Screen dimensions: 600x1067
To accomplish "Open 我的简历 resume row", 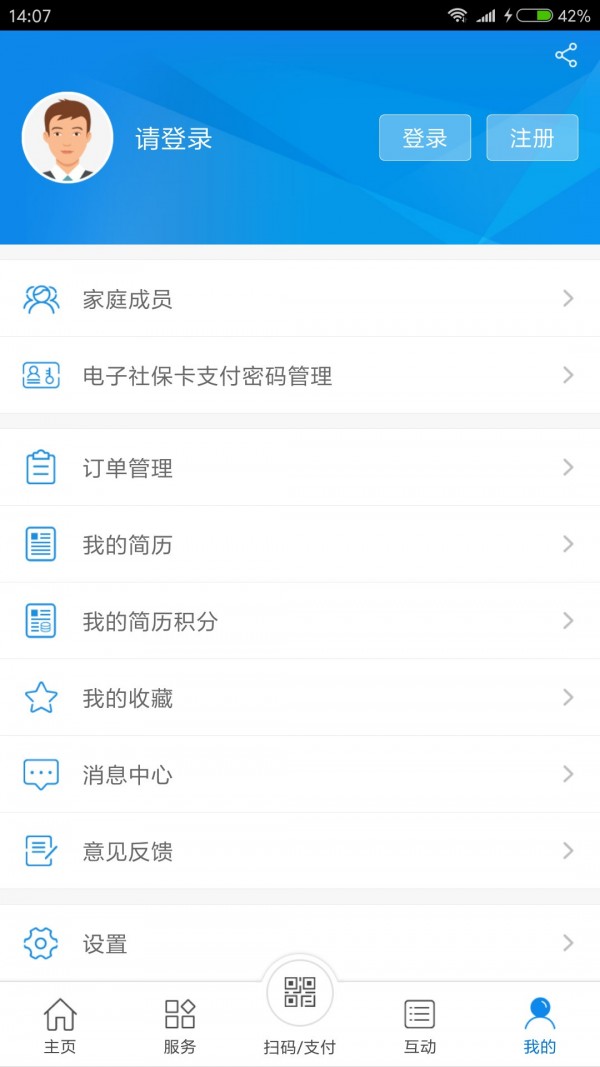I will (300, 545).
